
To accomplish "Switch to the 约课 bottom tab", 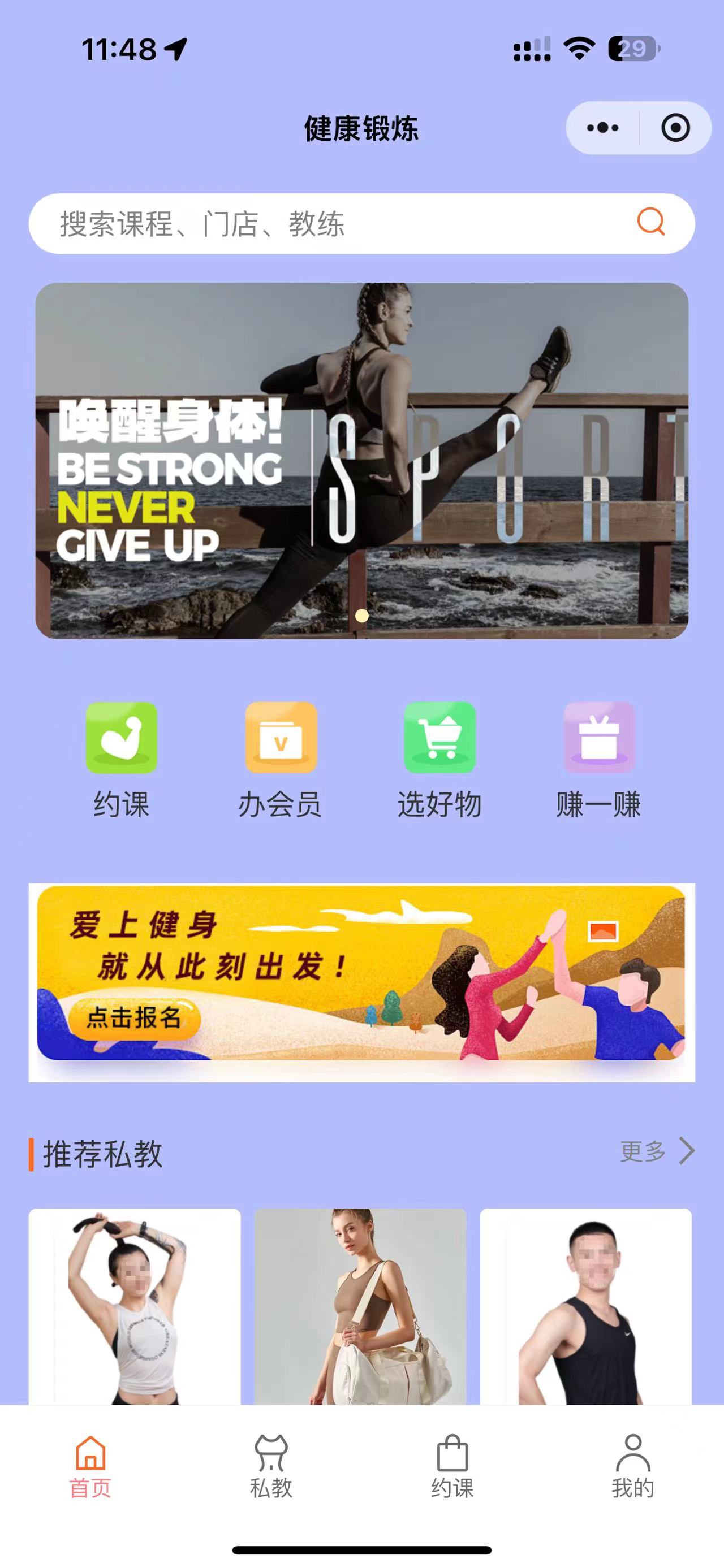I will pos(452,1467).
